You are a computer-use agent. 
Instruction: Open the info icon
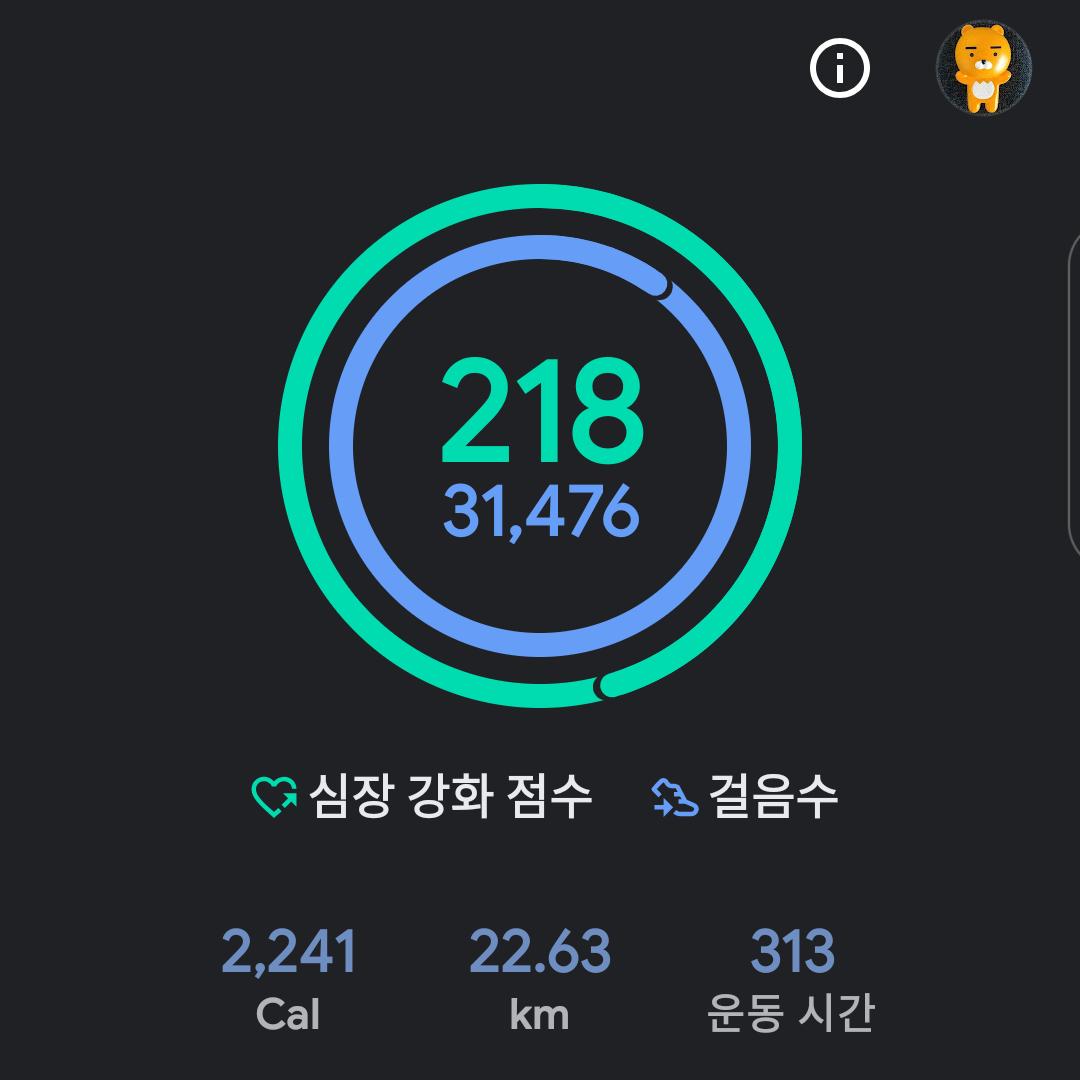point(840,68)
